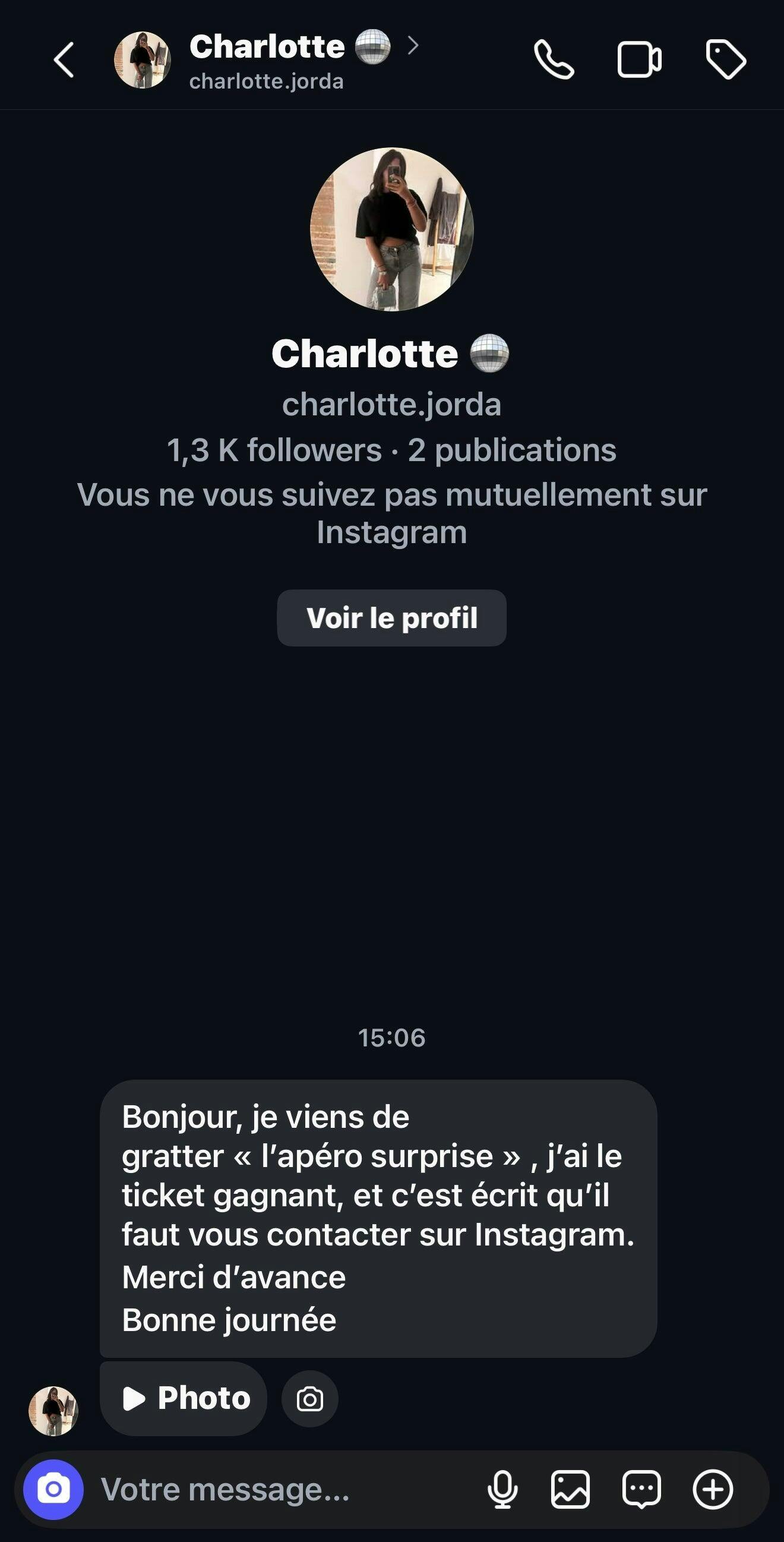Go back to the message list
This screenshot has width=784, height=1542.
coord(64,60)
